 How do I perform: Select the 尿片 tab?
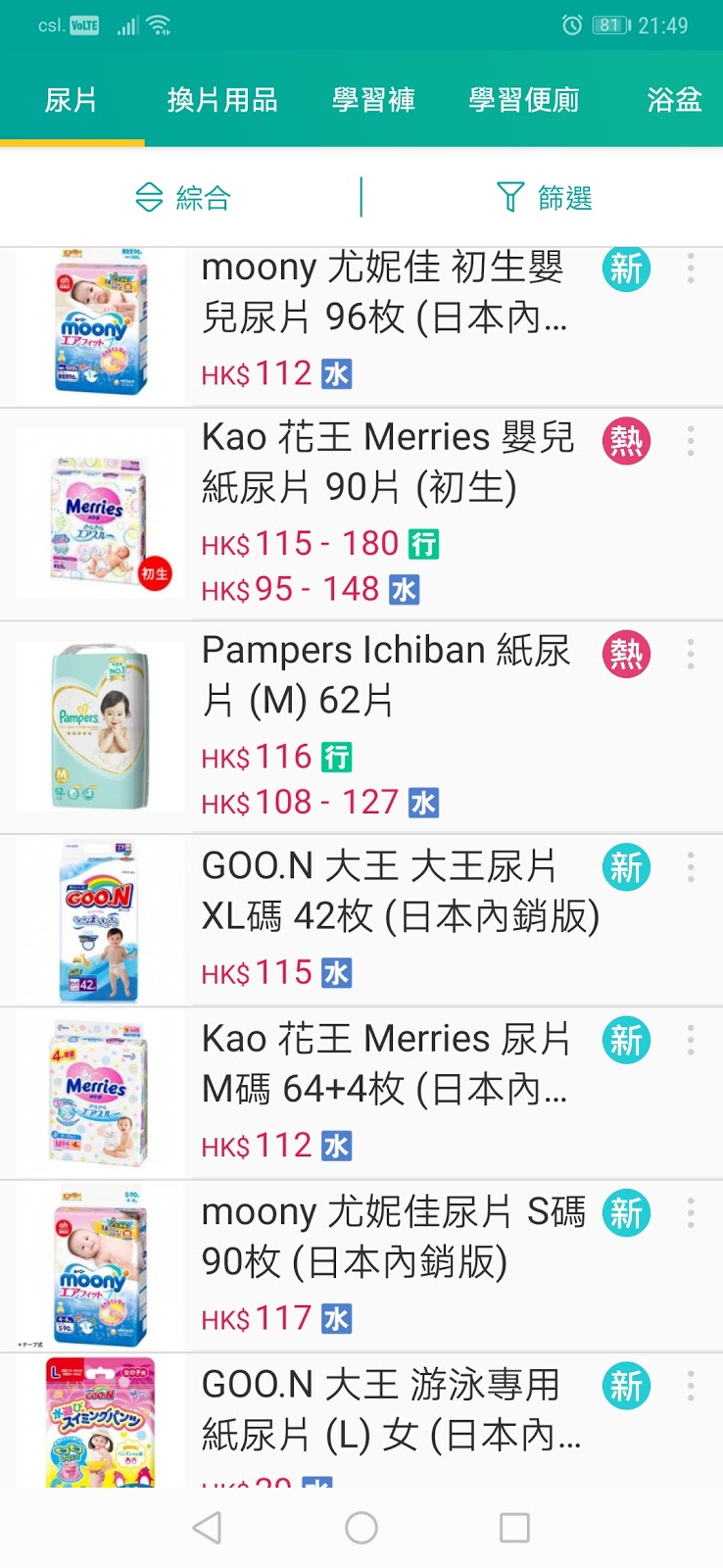pyautogui.click(x=71, y=100)
